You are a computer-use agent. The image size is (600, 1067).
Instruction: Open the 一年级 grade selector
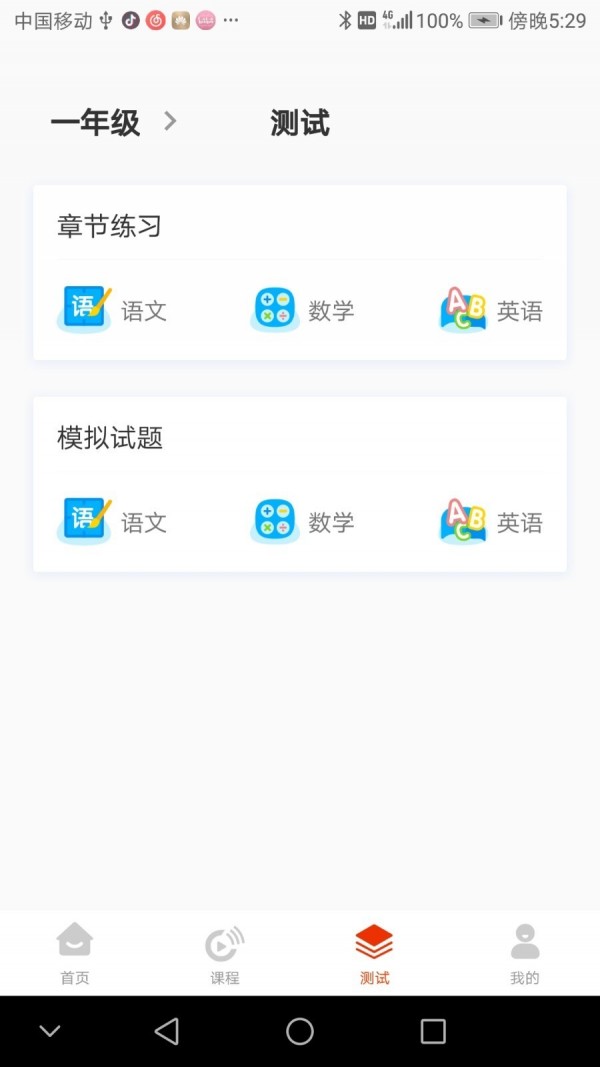(x=113, y=123)
